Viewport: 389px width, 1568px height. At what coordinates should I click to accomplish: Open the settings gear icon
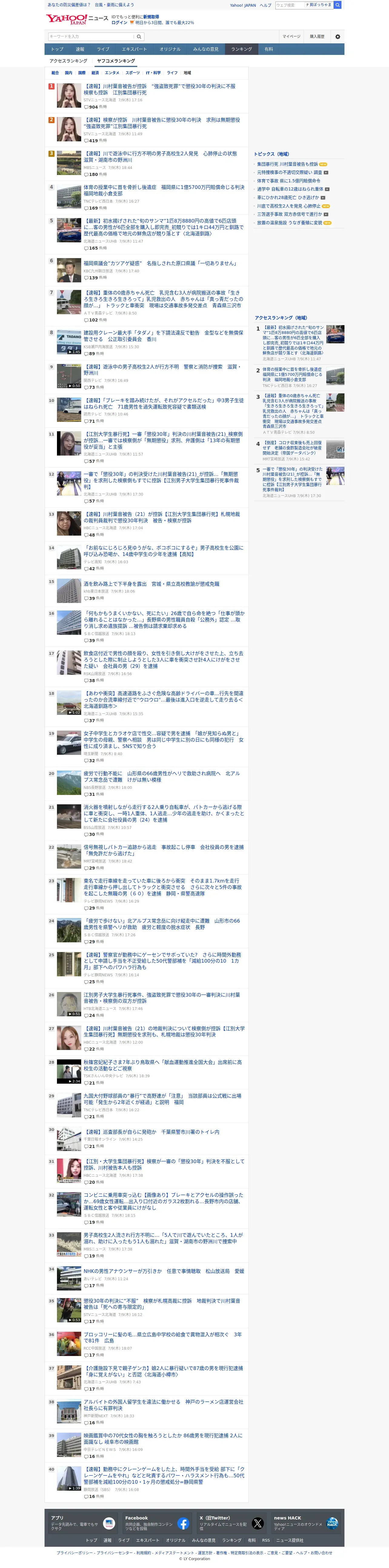pyautogui.click(x=337, y=36)
